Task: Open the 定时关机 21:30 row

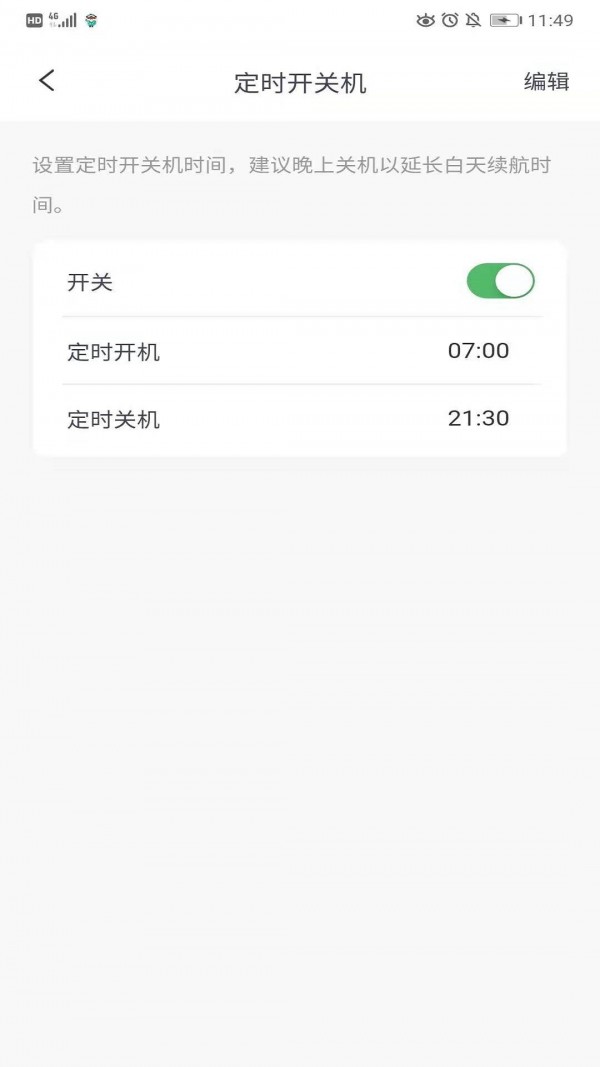Action: 300,419
